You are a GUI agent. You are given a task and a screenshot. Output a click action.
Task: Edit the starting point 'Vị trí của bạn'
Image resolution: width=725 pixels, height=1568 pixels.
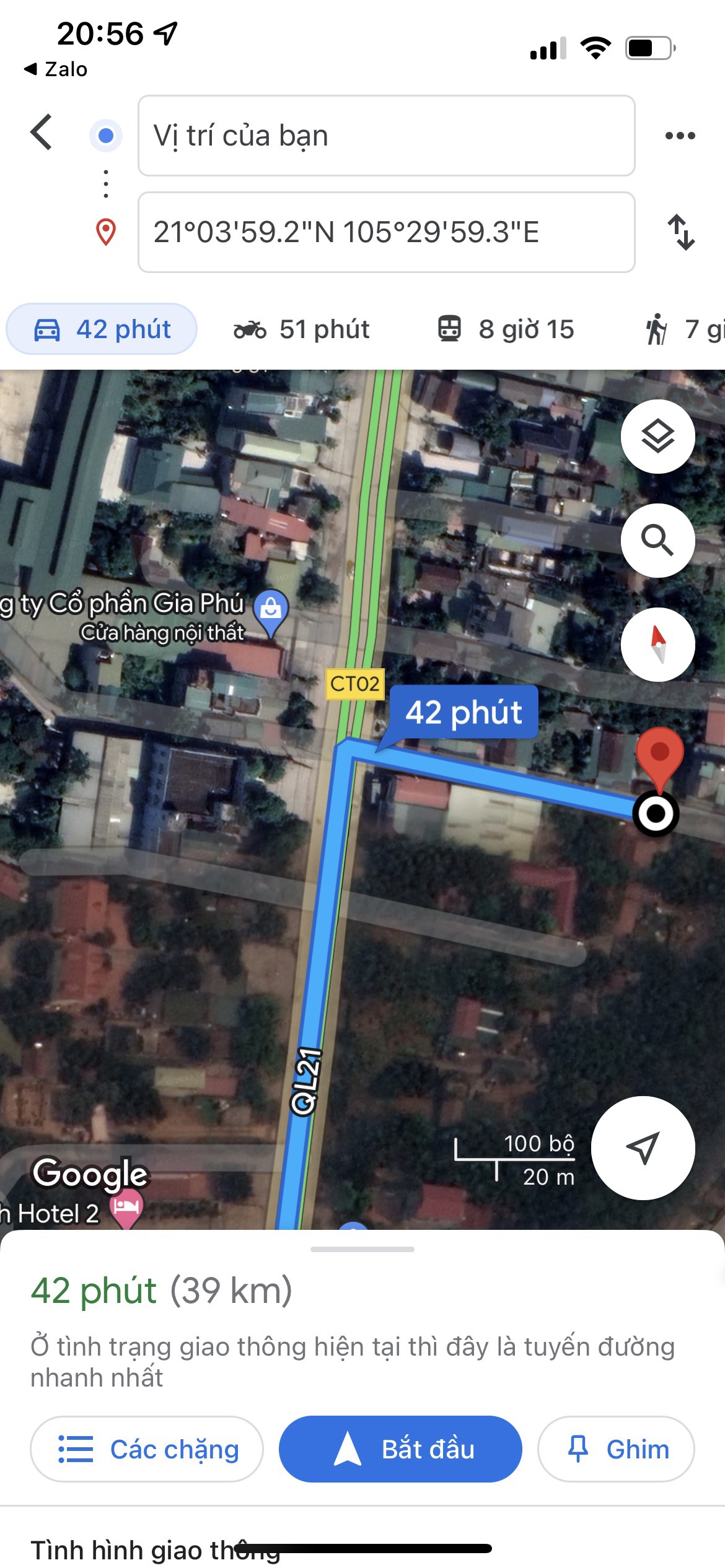tap(386, 136)
